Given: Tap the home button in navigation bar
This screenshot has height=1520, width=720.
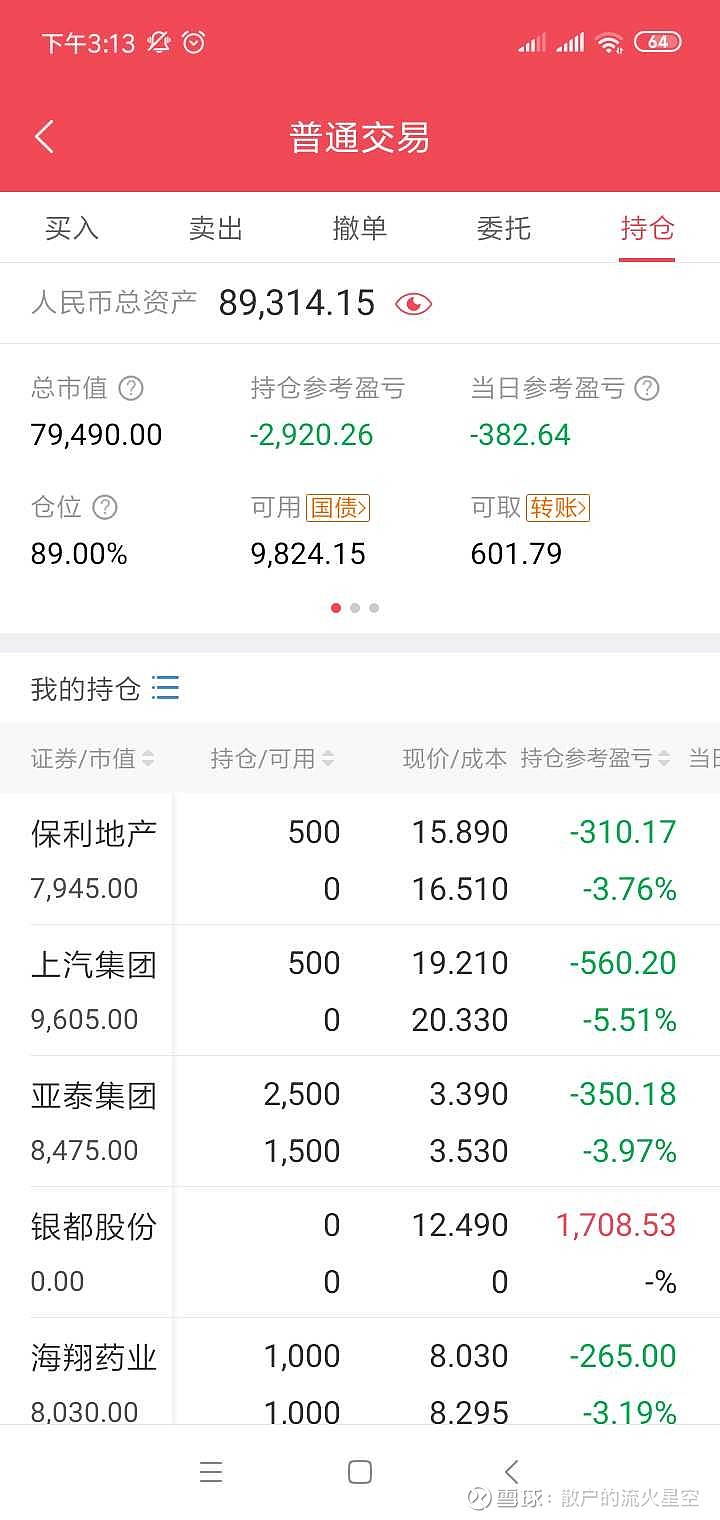Looking at the screenshot, I should point(358,1472).
